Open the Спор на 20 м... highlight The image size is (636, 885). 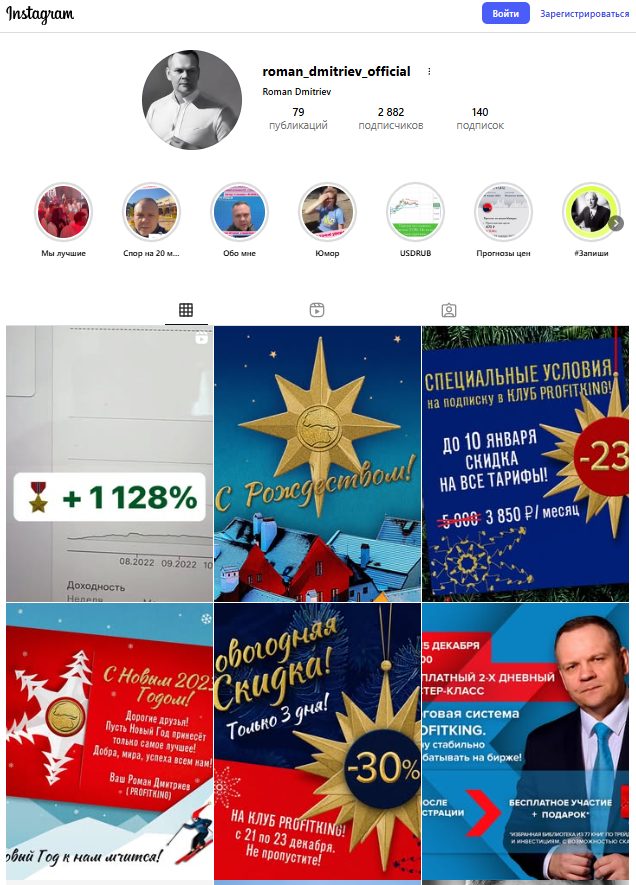[151, 211]
